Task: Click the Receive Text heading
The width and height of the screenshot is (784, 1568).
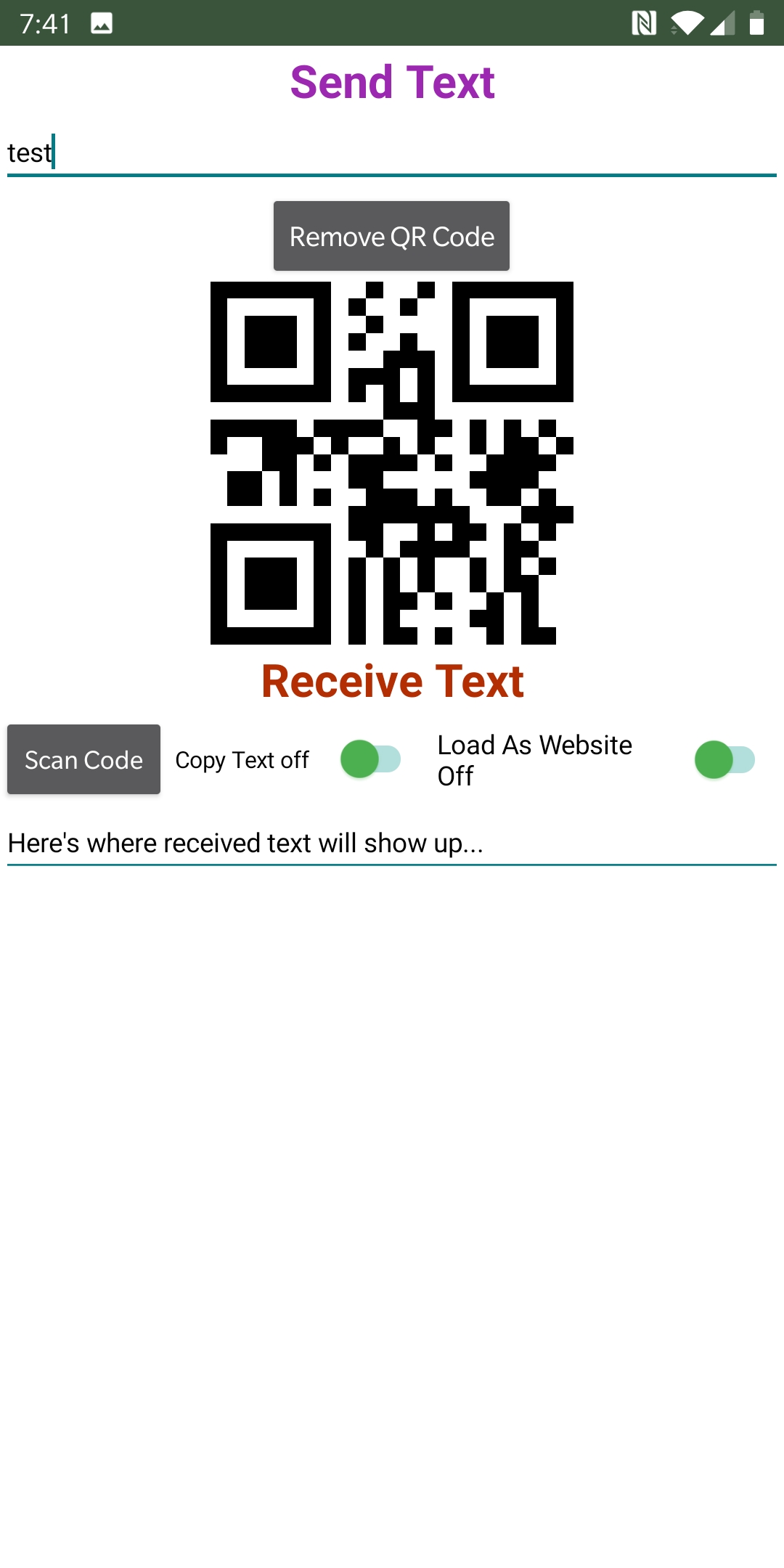Action: point(392,680)
